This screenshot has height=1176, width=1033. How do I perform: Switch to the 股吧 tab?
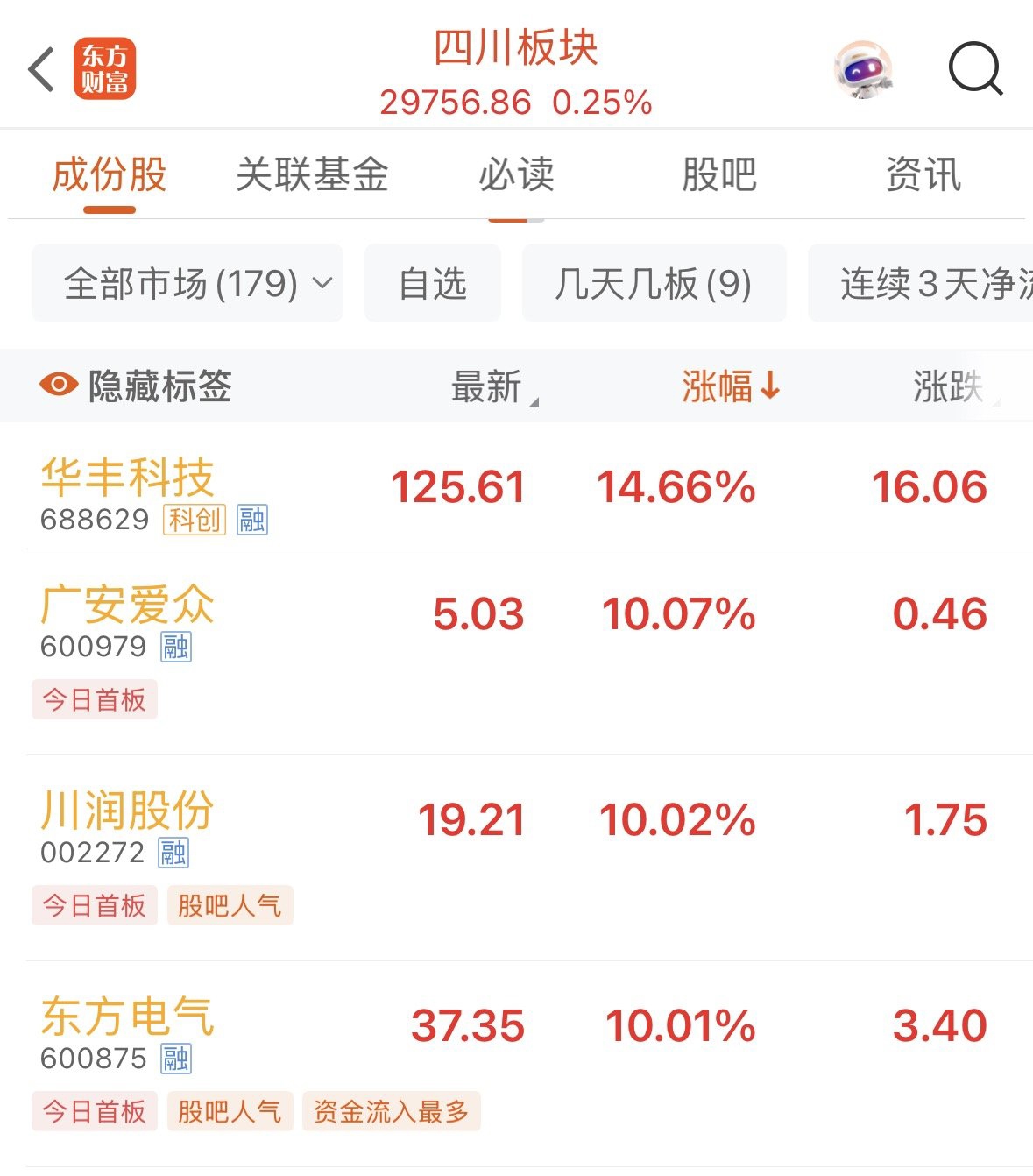coord(719,174)
